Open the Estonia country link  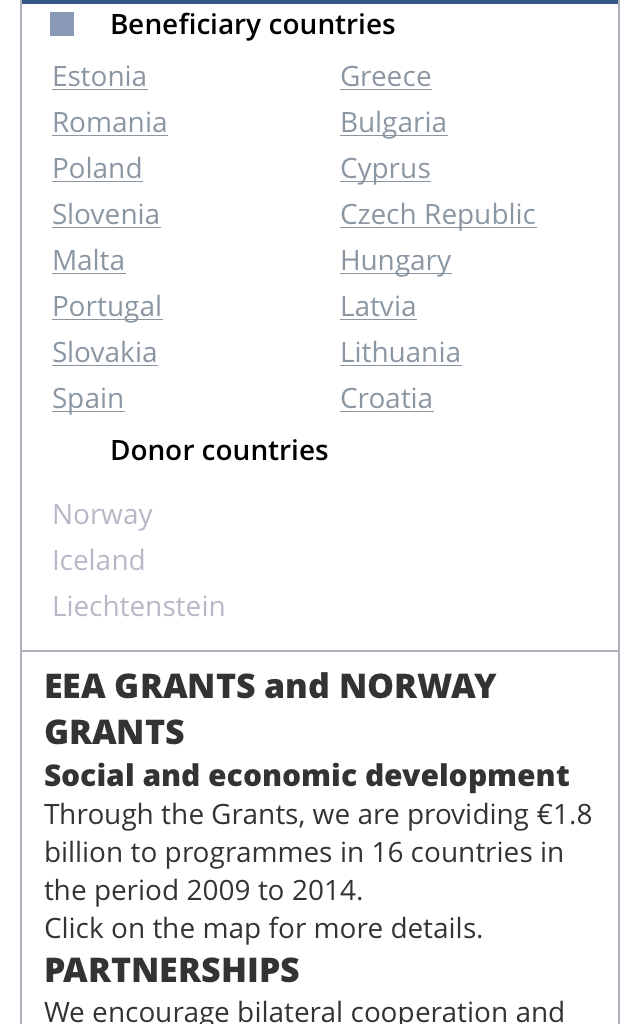[99, 76]
